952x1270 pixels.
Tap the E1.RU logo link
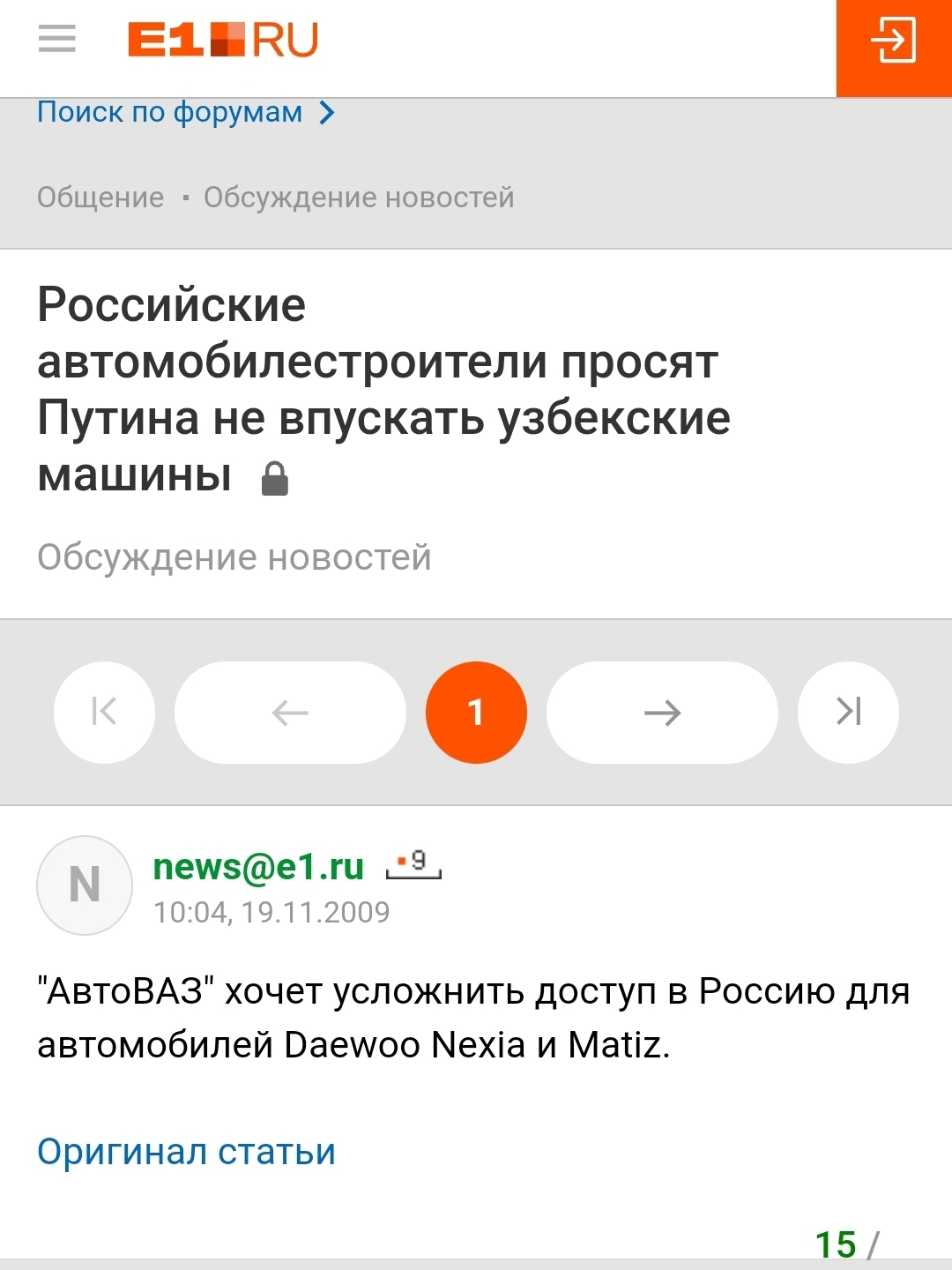(223, 41)
